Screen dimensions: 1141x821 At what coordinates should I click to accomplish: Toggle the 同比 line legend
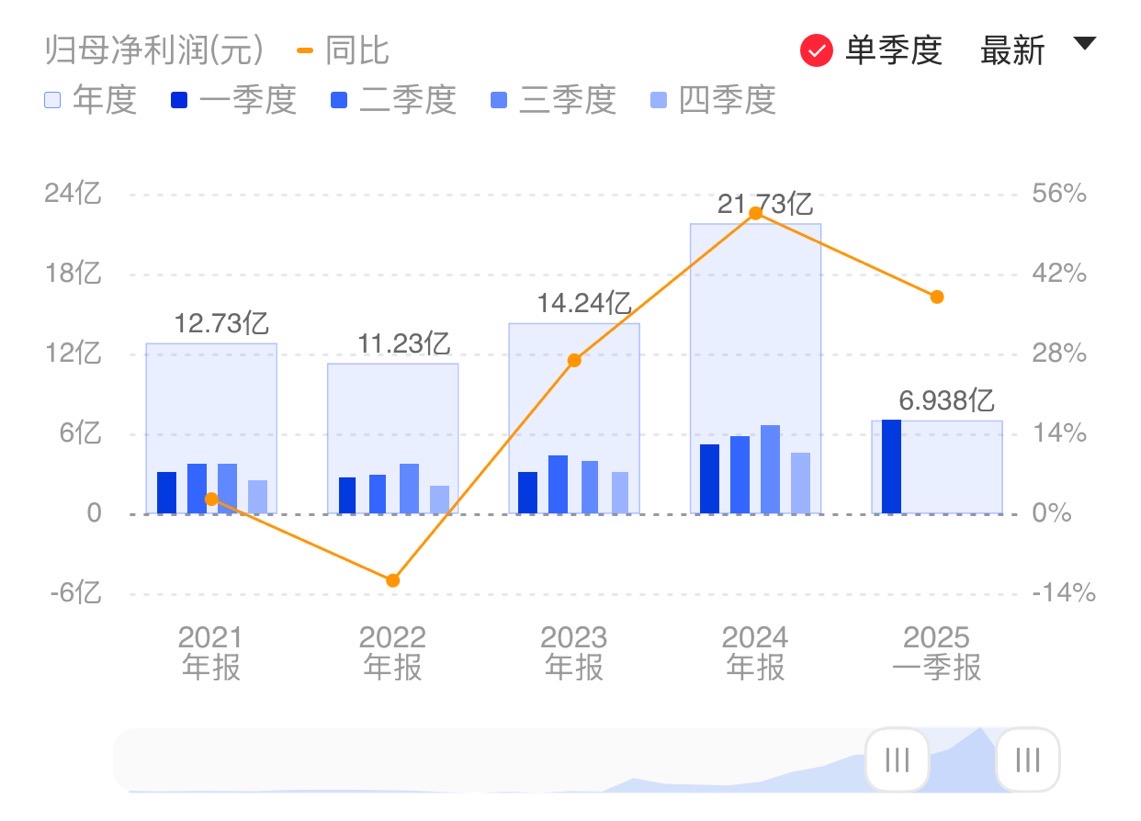coord(343,50)
